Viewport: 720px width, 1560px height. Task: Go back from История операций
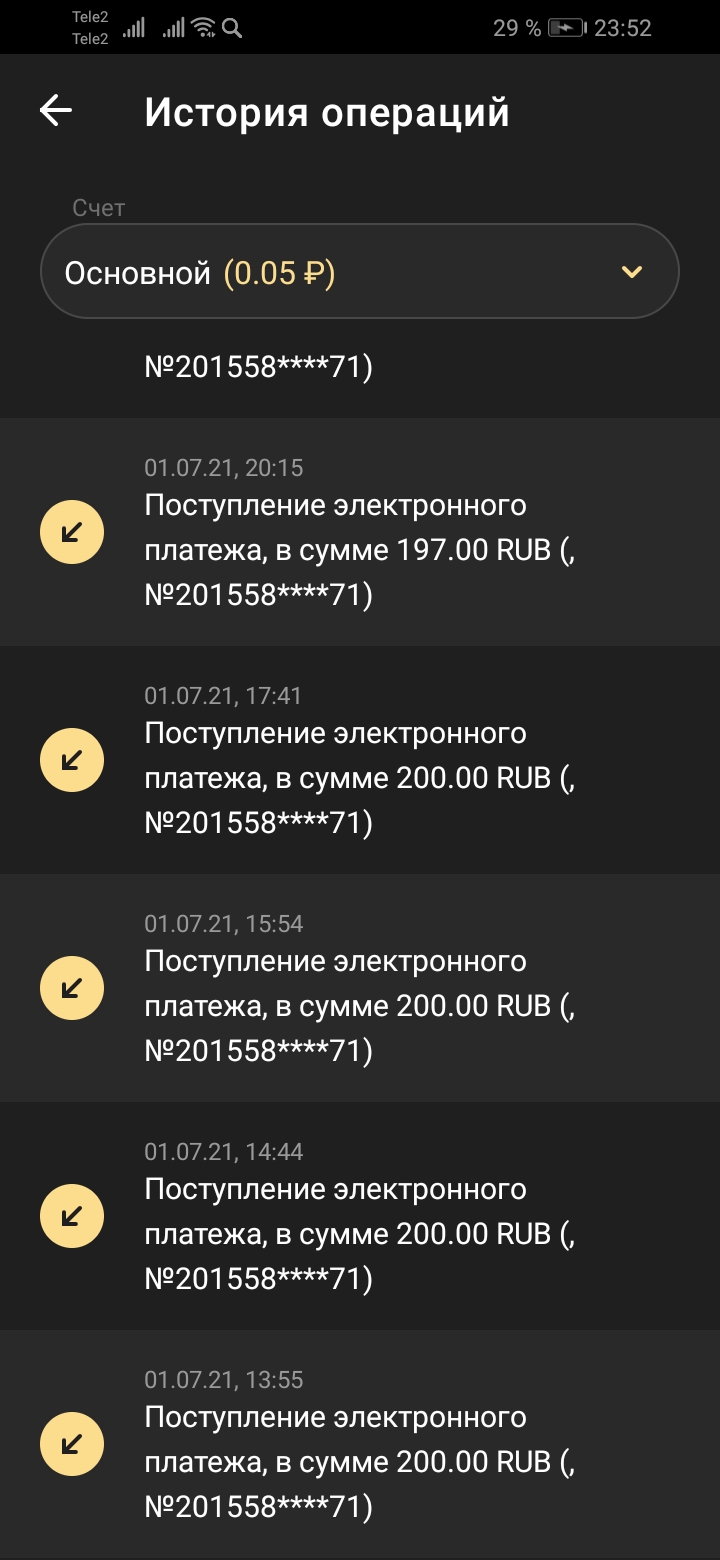[56, 111]
